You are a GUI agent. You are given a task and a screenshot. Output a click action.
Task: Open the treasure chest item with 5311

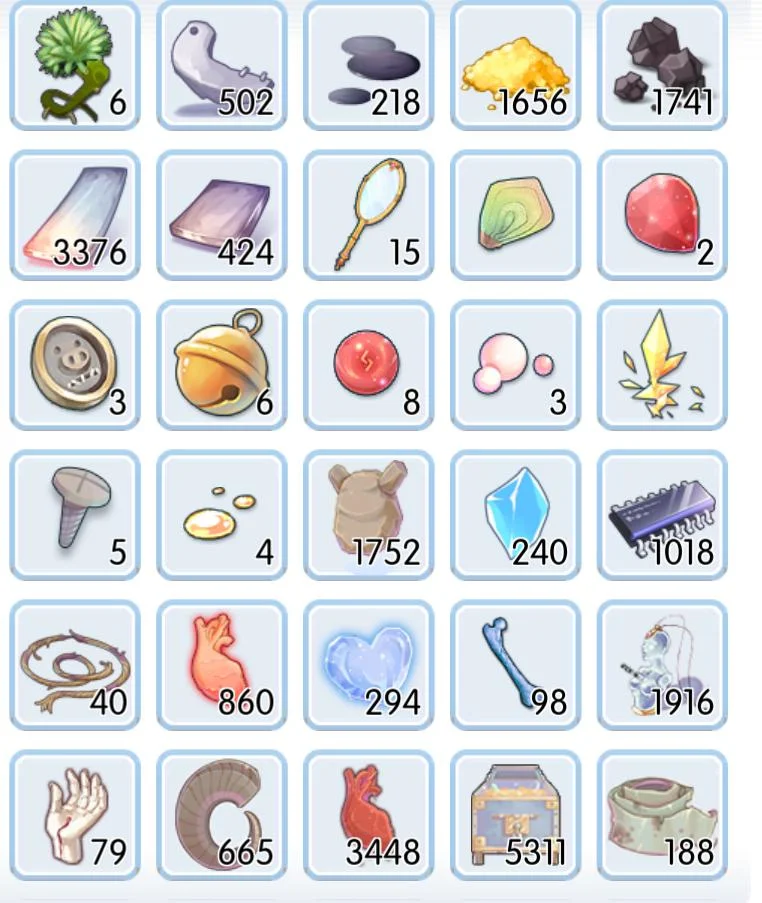click(x=516, y=815)
